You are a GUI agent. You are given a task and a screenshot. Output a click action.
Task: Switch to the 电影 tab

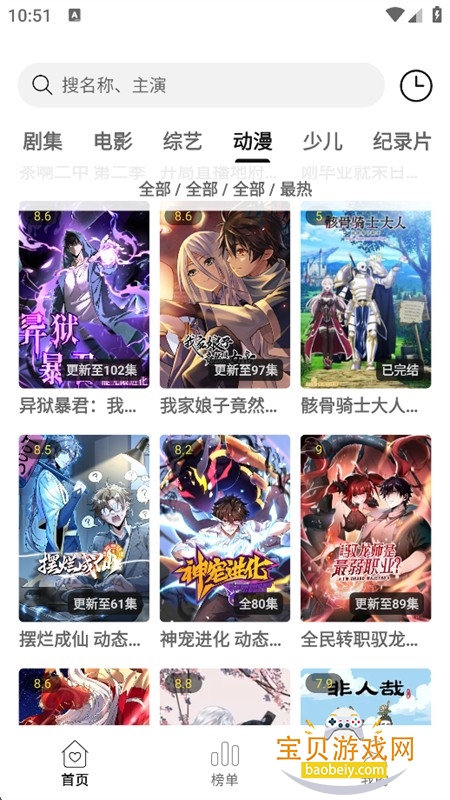pos(113,141)
